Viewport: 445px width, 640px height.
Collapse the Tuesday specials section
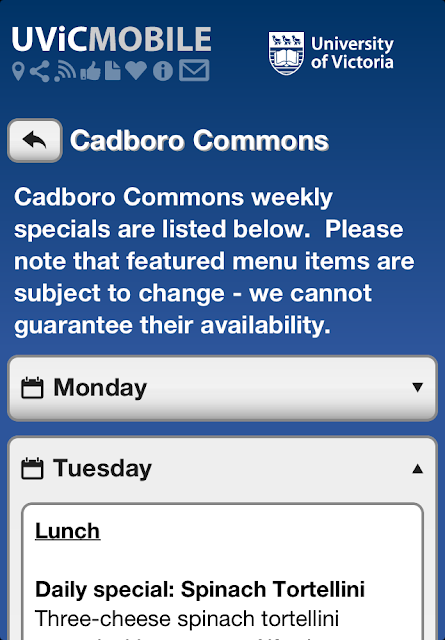[x=222, y=469]
